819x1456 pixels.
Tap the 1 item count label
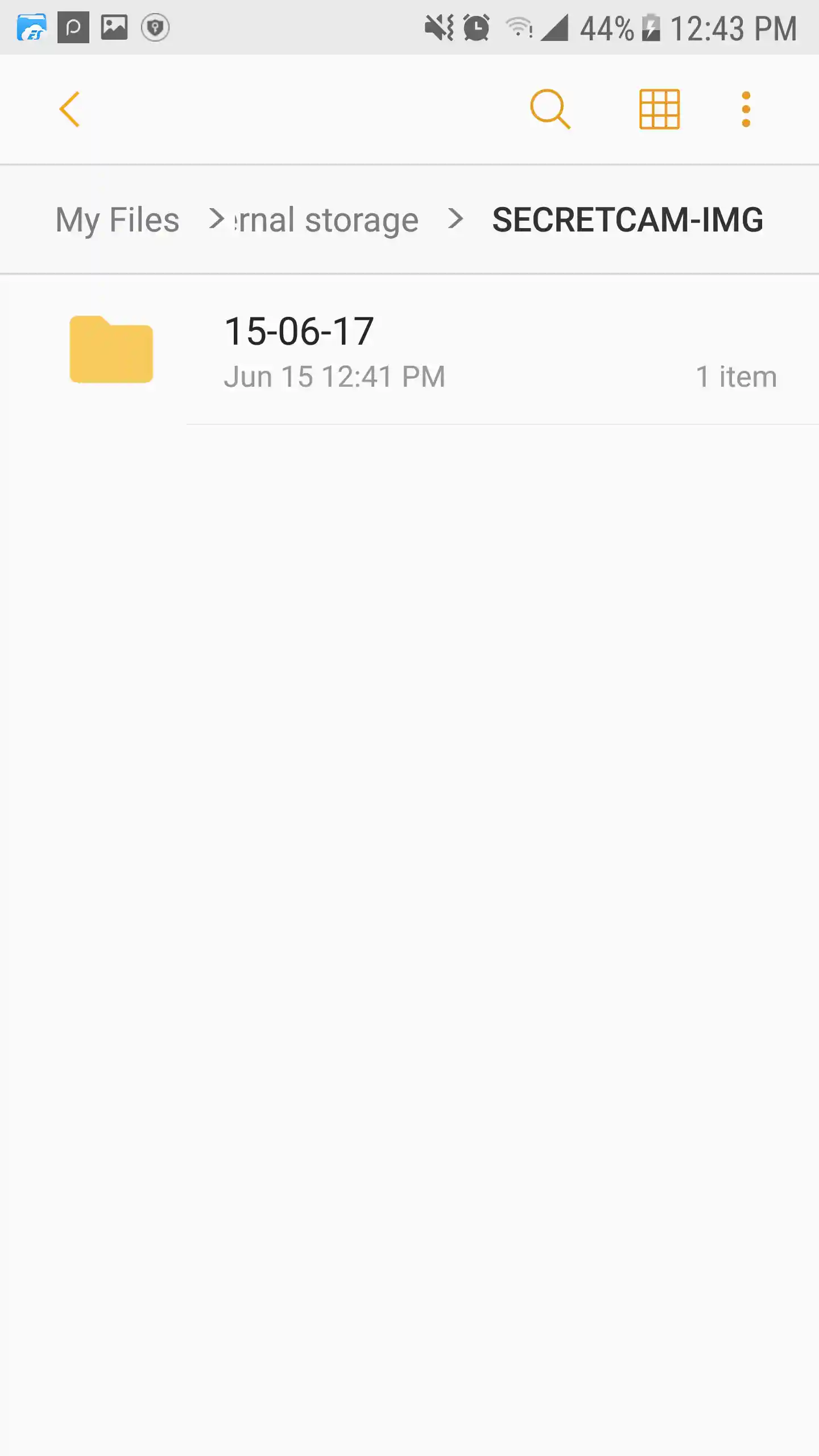pyautogui.click(x=736, y=376)
